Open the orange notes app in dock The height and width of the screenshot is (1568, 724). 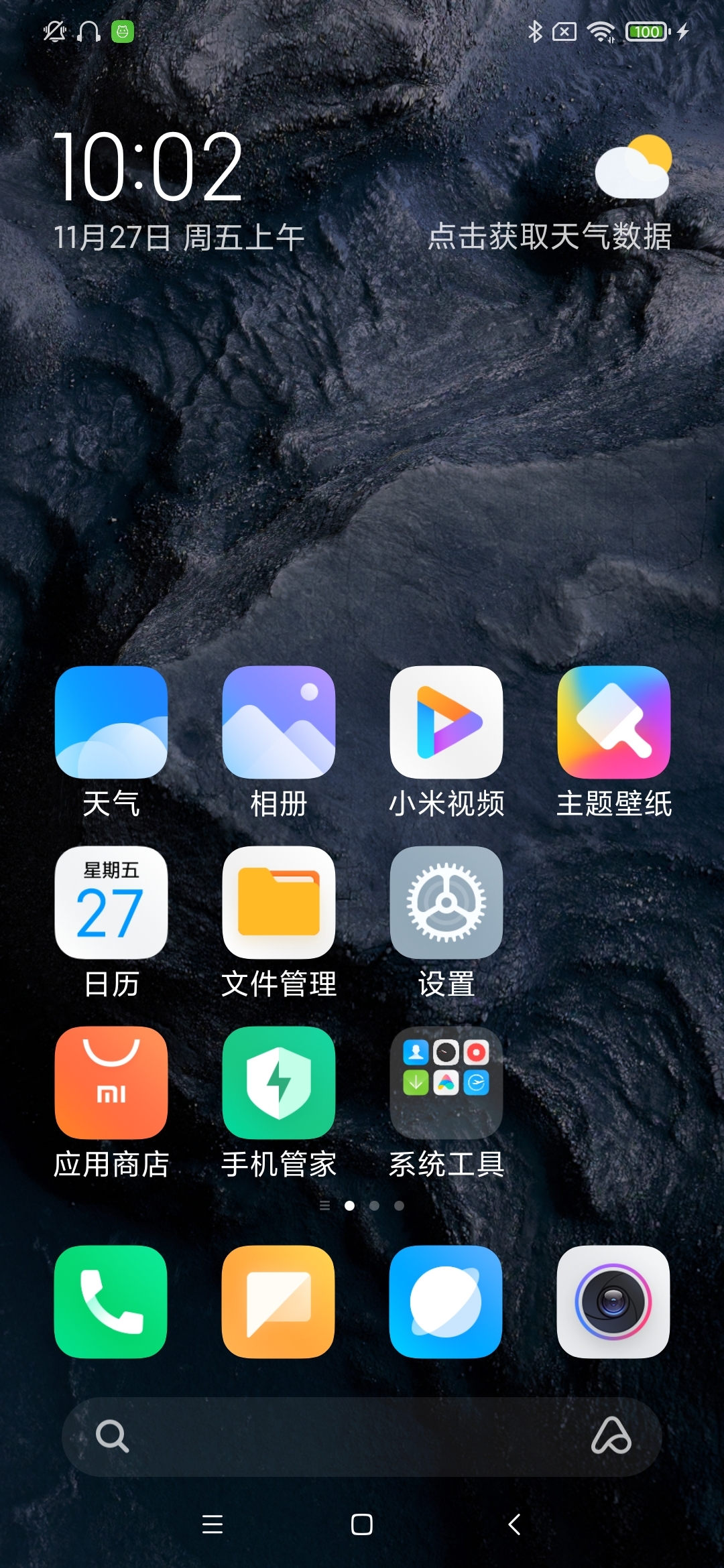tap(278, 1302)
